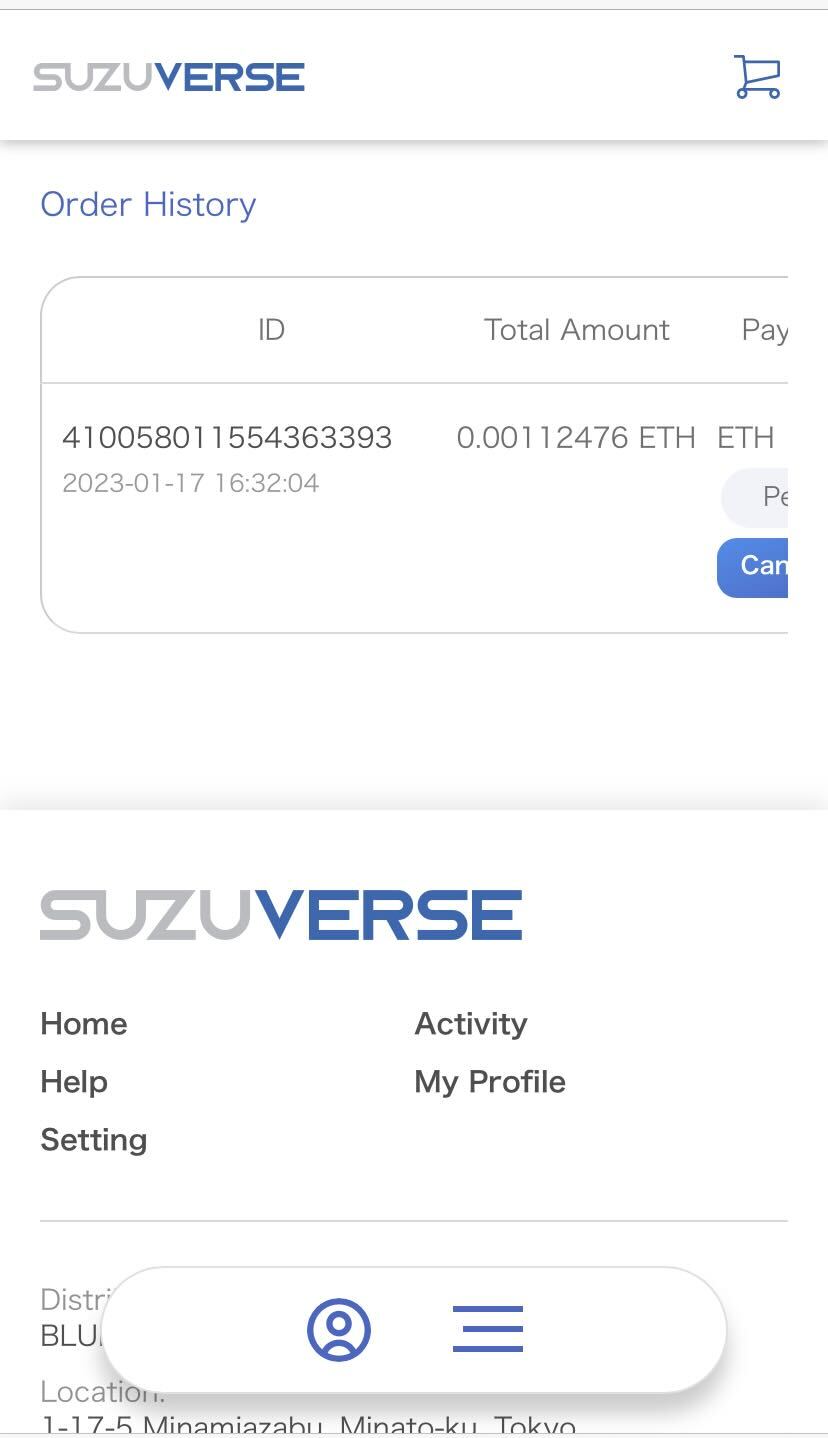Go to the Home page link
This screenshot has height=1438, width=828.
click(x=84, y=1024)
